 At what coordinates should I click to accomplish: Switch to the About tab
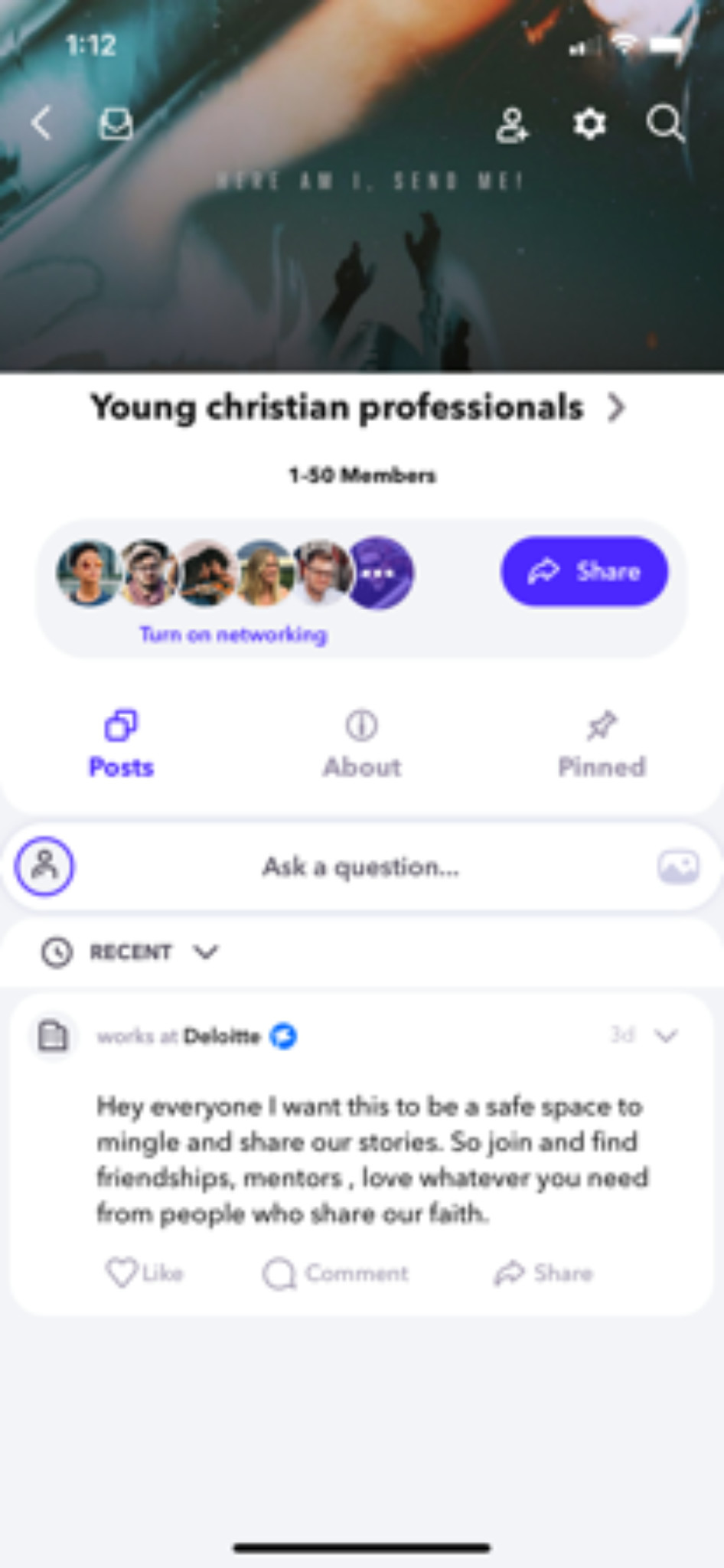tap(361, 743)
